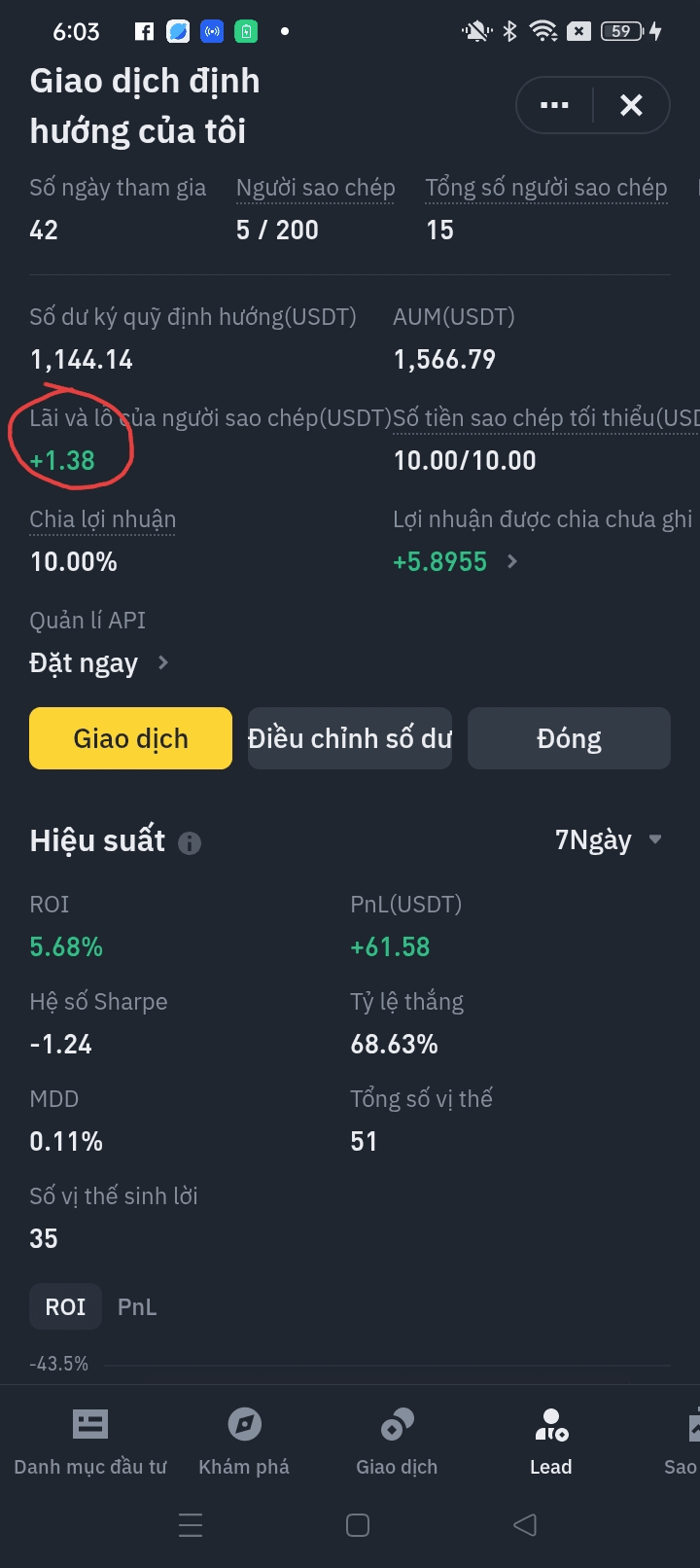Close the mini program with X
Viewport: 700px width, 1568px height.
(631, 105)
